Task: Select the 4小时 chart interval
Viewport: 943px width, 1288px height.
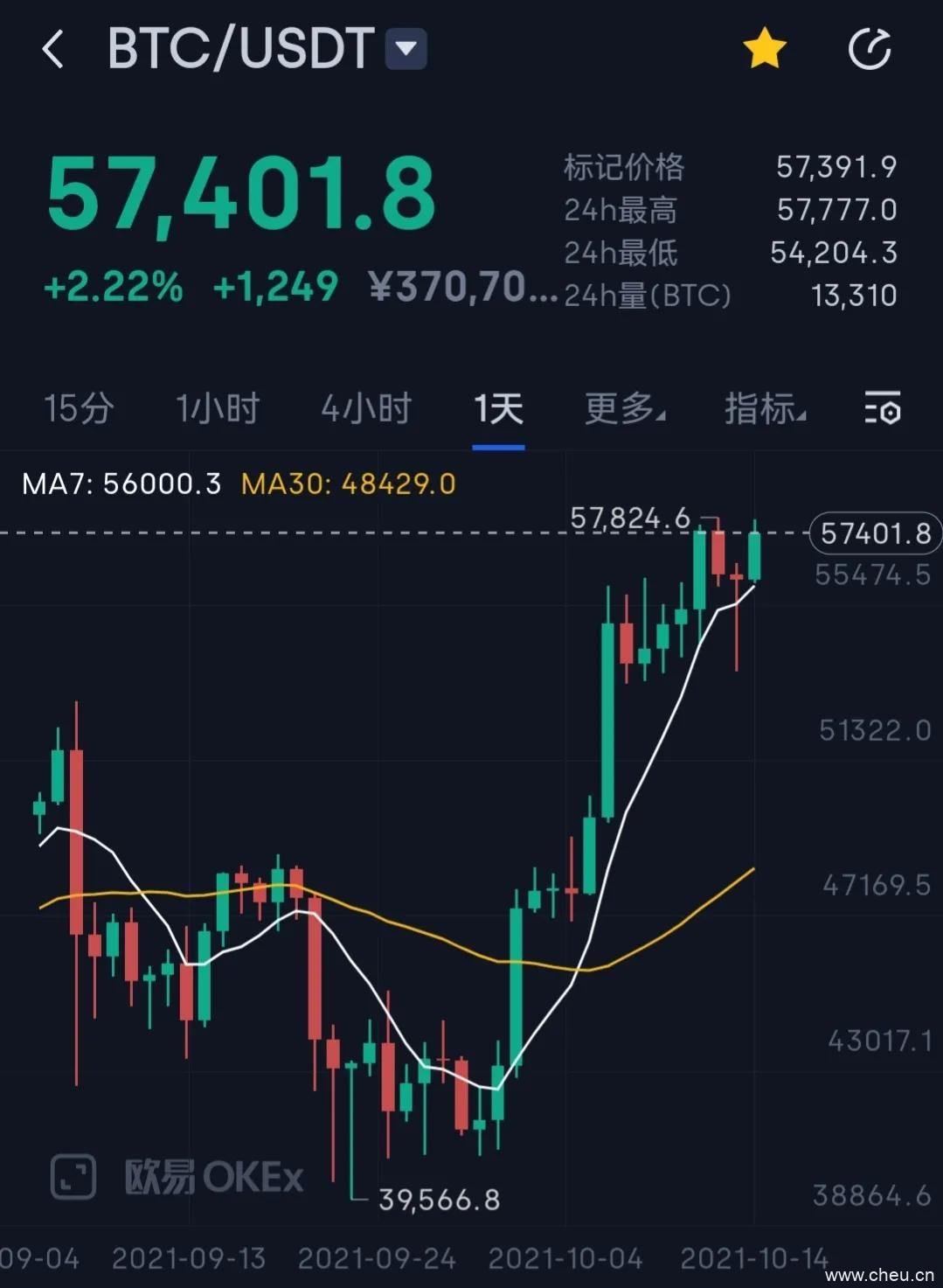Action: (x=366, y=408)
